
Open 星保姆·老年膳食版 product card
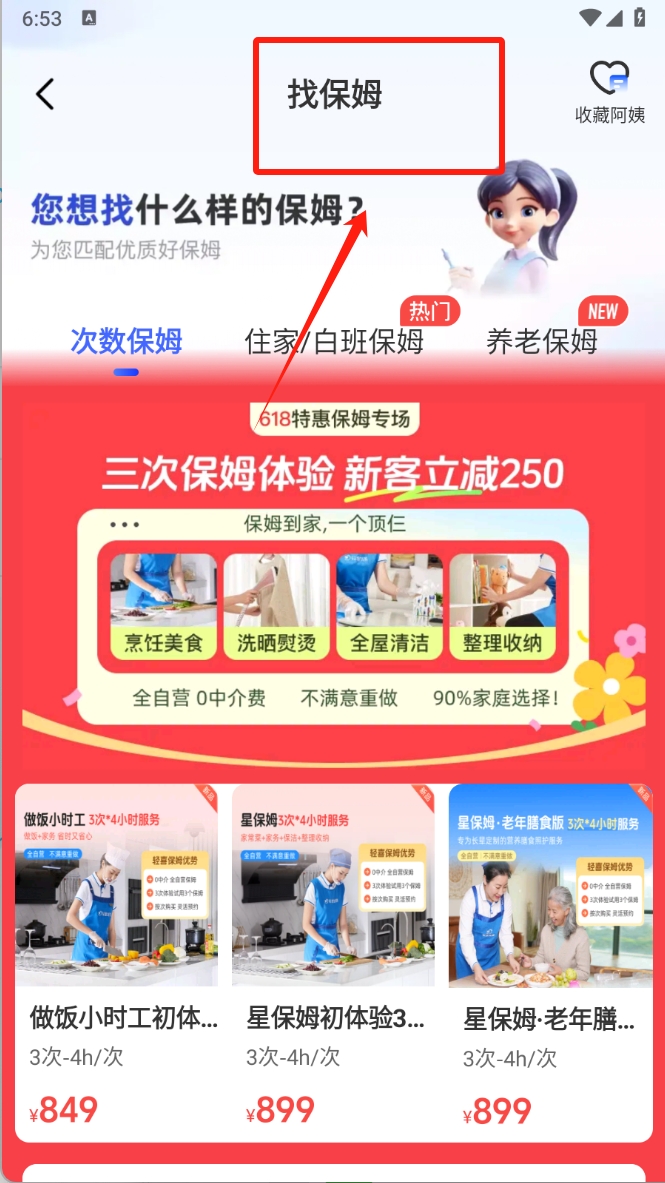[x=550, y=960]
